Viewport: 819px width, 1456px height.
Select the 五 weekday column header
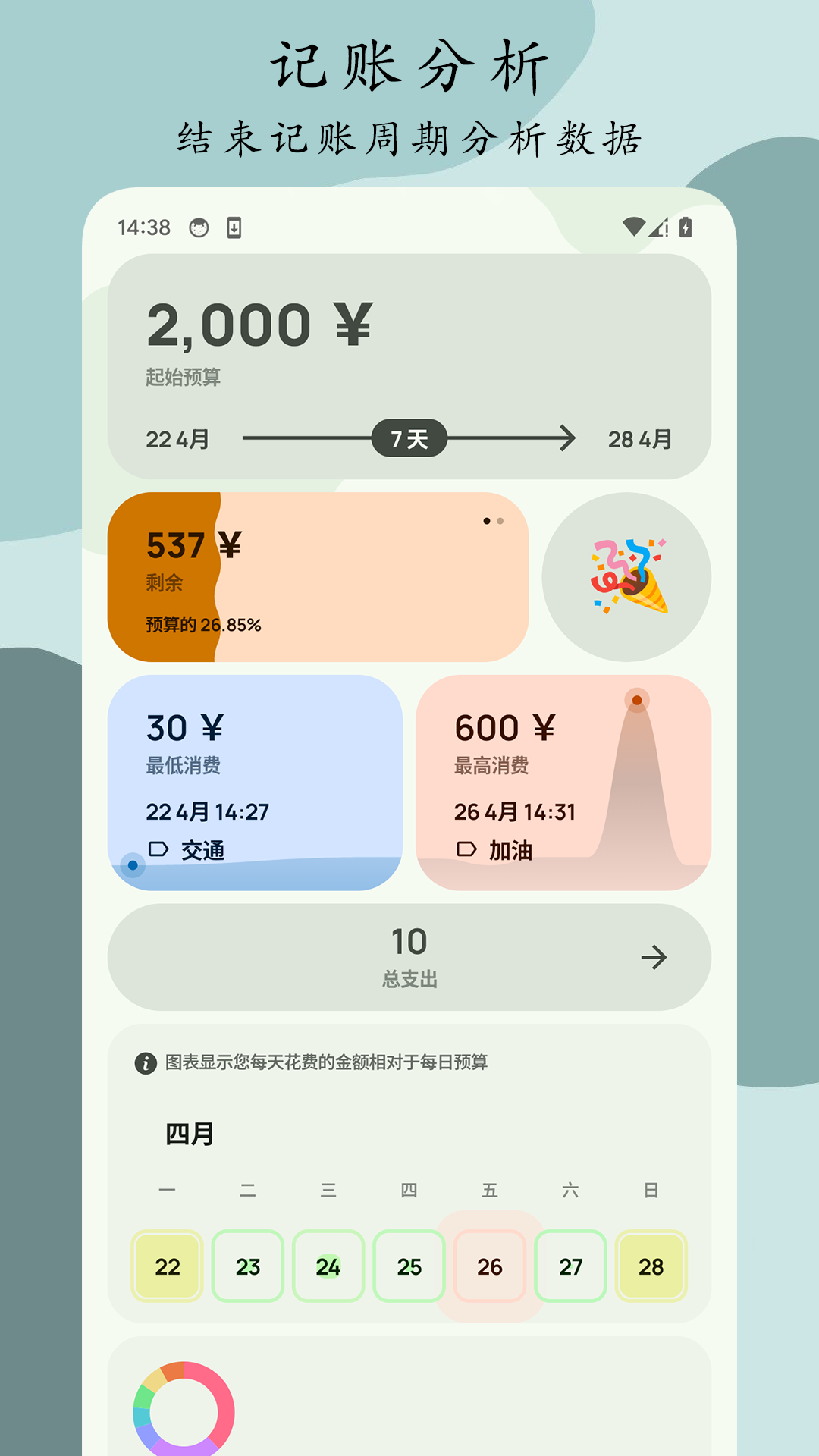(x=491, y=1191)
